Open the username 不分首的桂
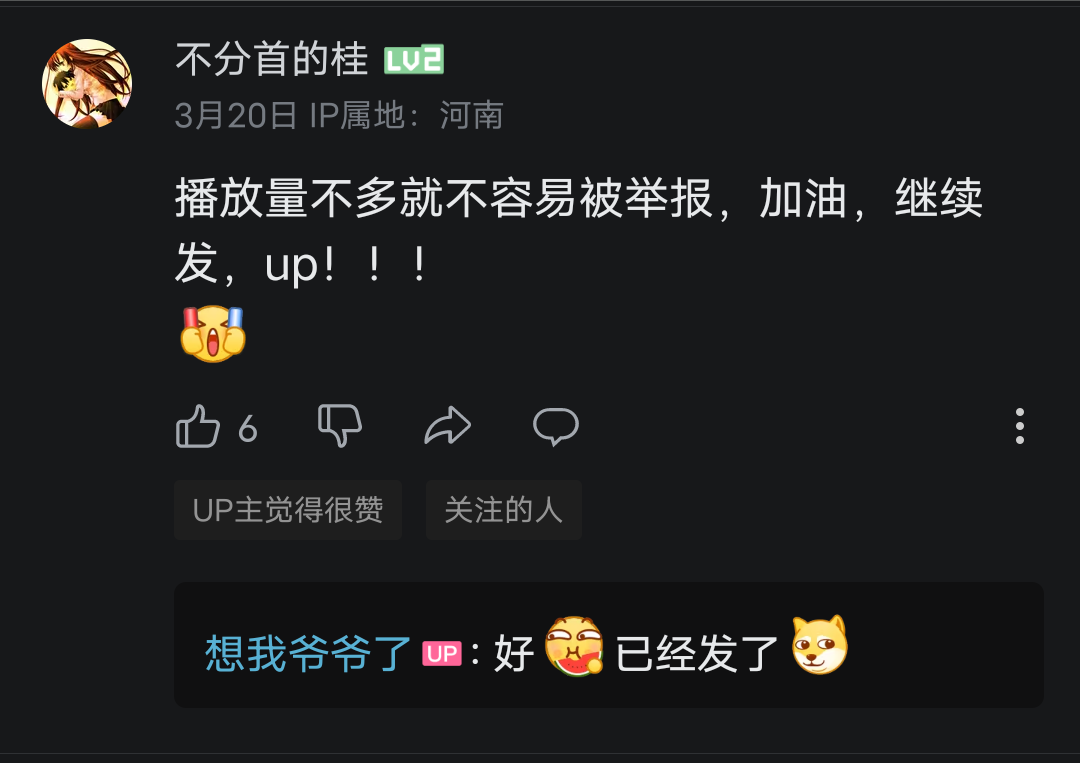Image resolution: width=1080 pixels, height=763 pixels. (x=272, y=60)
